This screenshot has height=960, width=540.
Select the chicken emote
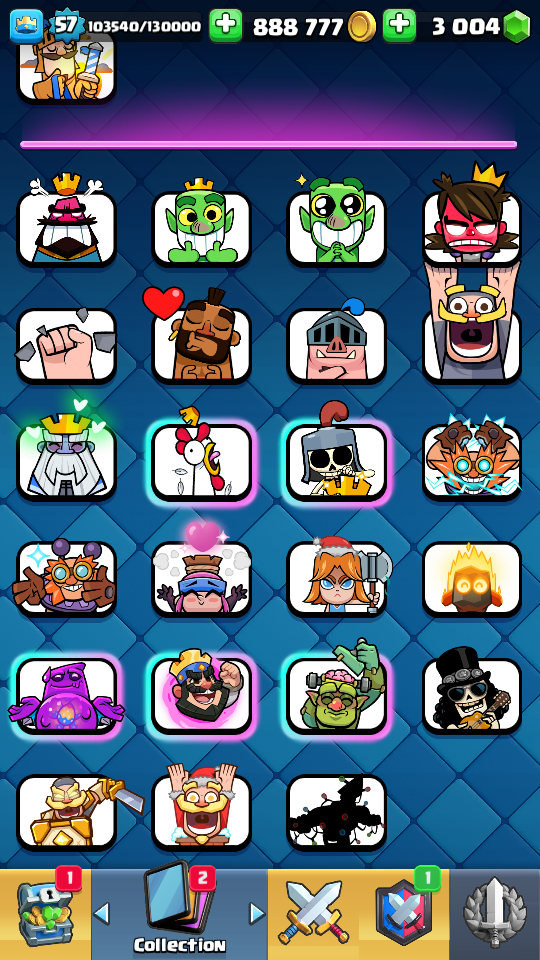click(x=201, y=462)
